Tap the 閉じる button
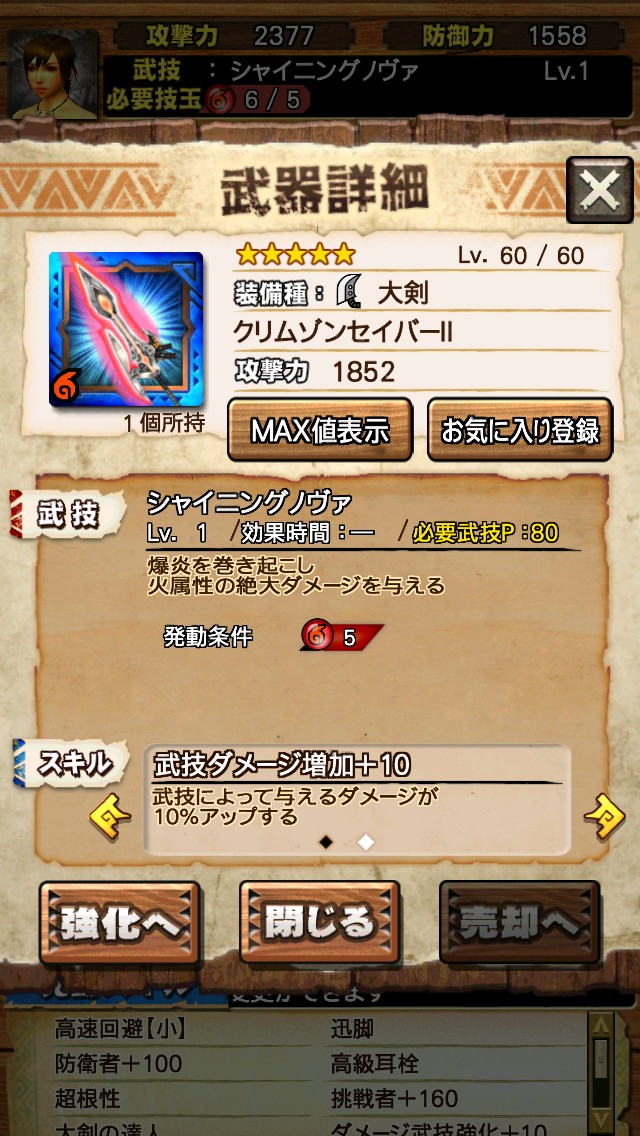The width and height of the screenshot is (640, 1136). tap(320, 923)
